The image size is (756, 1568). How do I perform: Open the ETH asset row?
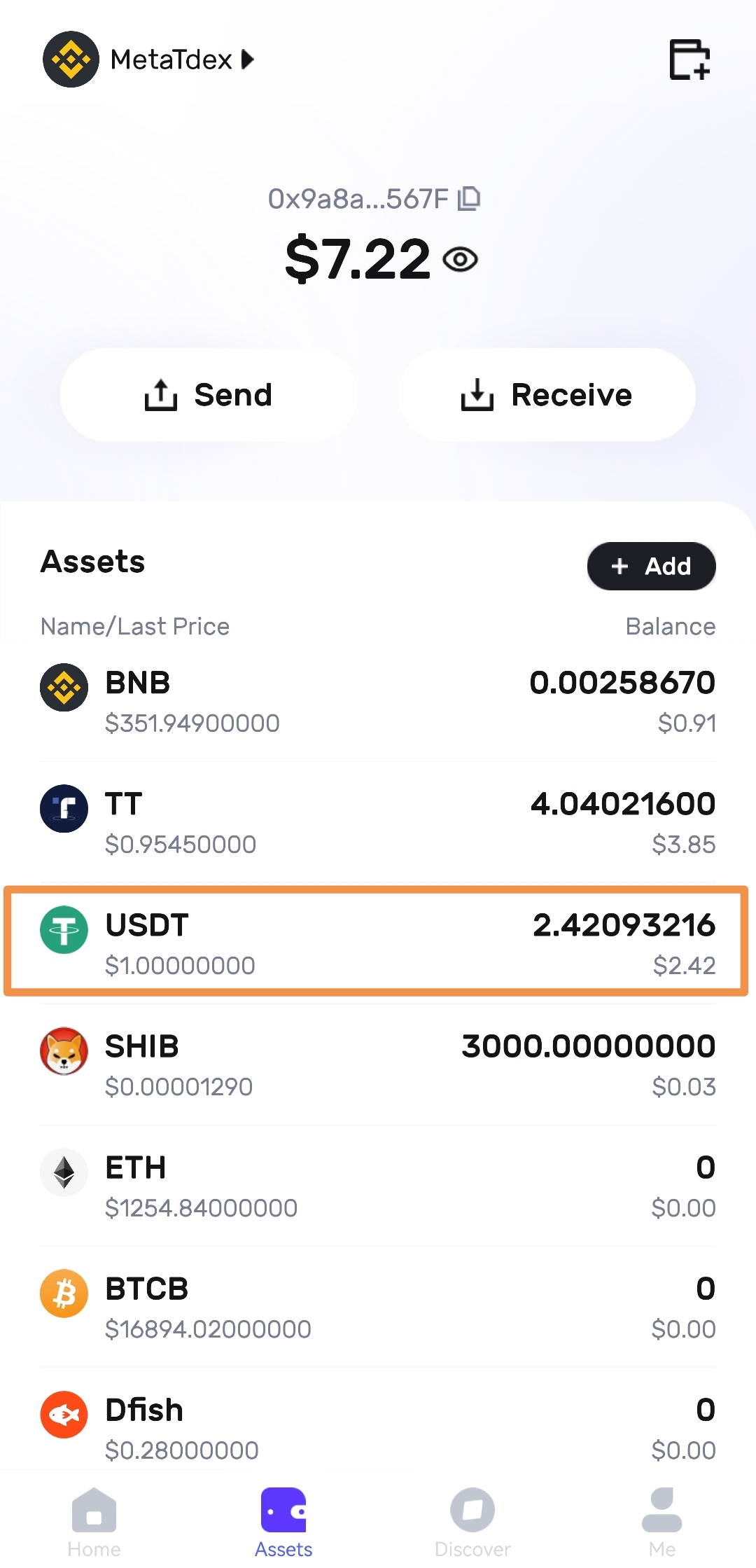tap(378, 1186)
